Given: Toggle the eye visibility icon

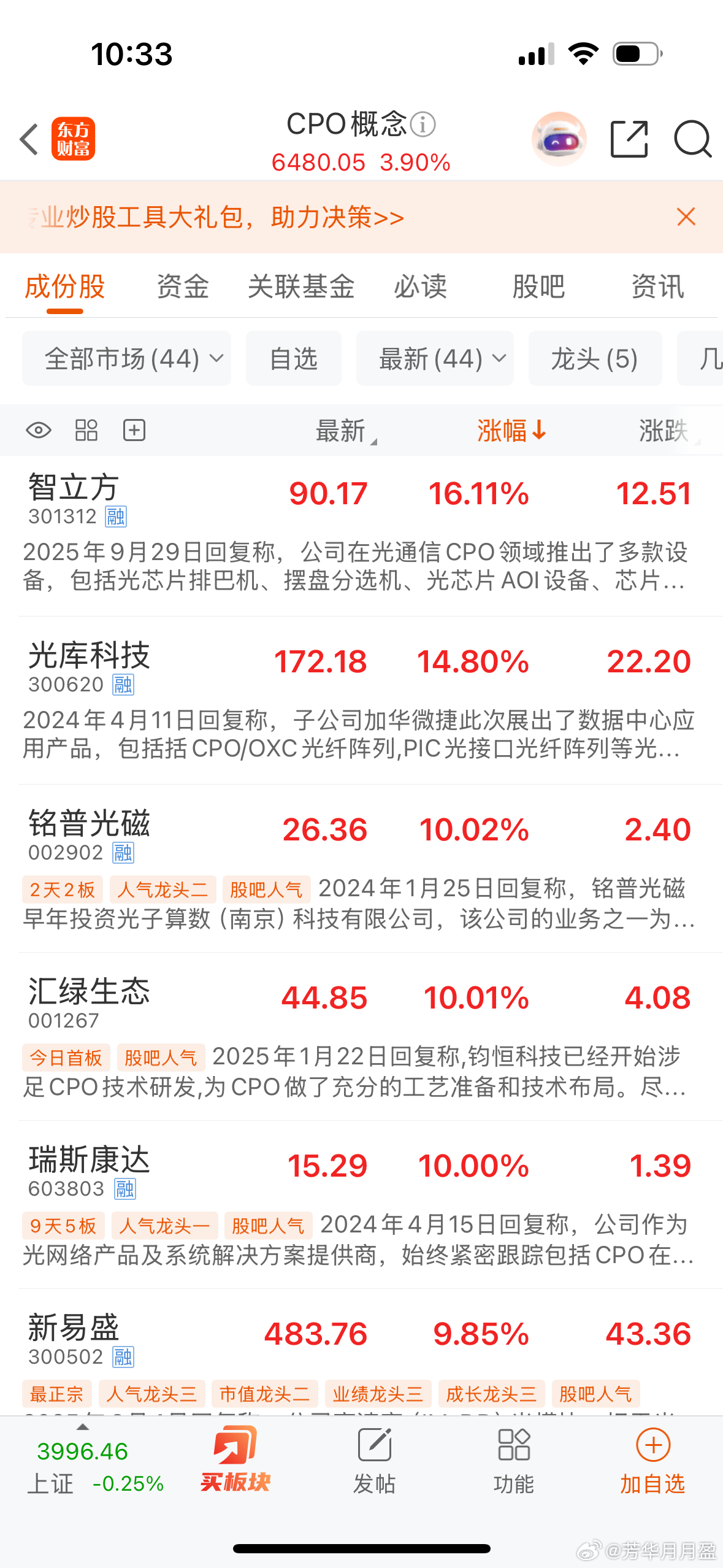Looking at the screenshot, I should [x=39, y=430].
